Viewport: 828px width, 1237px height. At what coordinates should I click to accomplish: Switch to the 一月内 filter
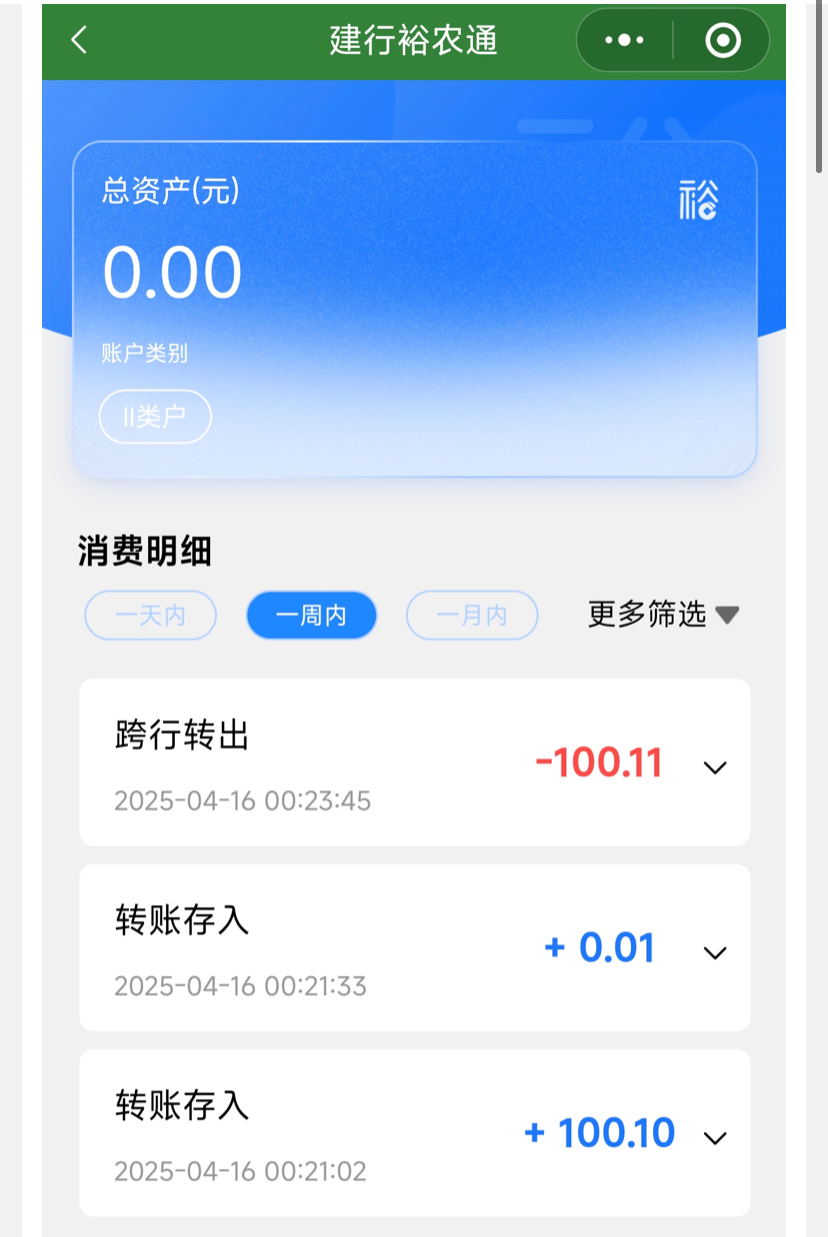[x=472, y=615]
